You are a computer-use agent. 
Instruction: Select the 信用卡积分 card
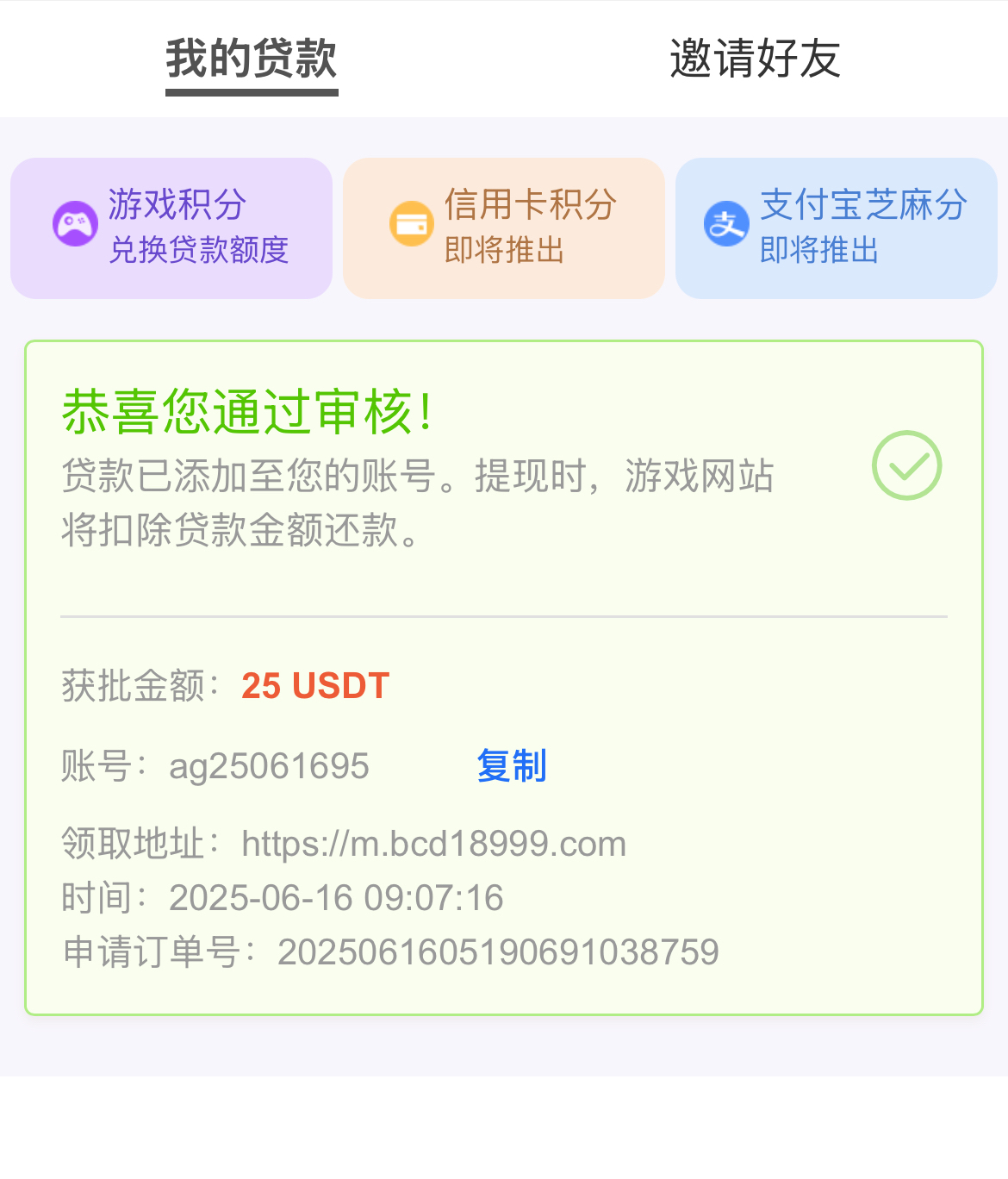pyautogui.click(x=504, y=228)
